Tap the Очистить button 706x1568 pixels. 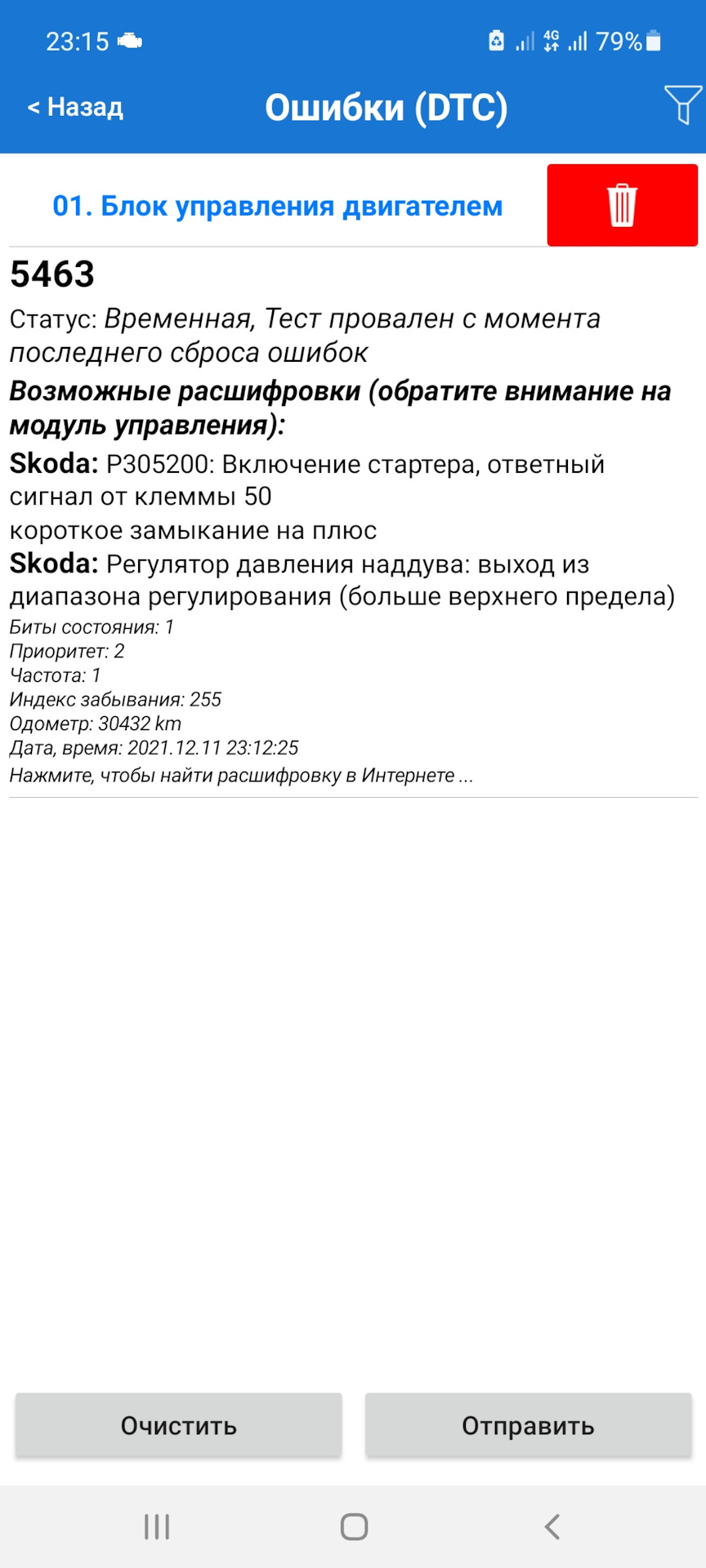(178, 1425)
